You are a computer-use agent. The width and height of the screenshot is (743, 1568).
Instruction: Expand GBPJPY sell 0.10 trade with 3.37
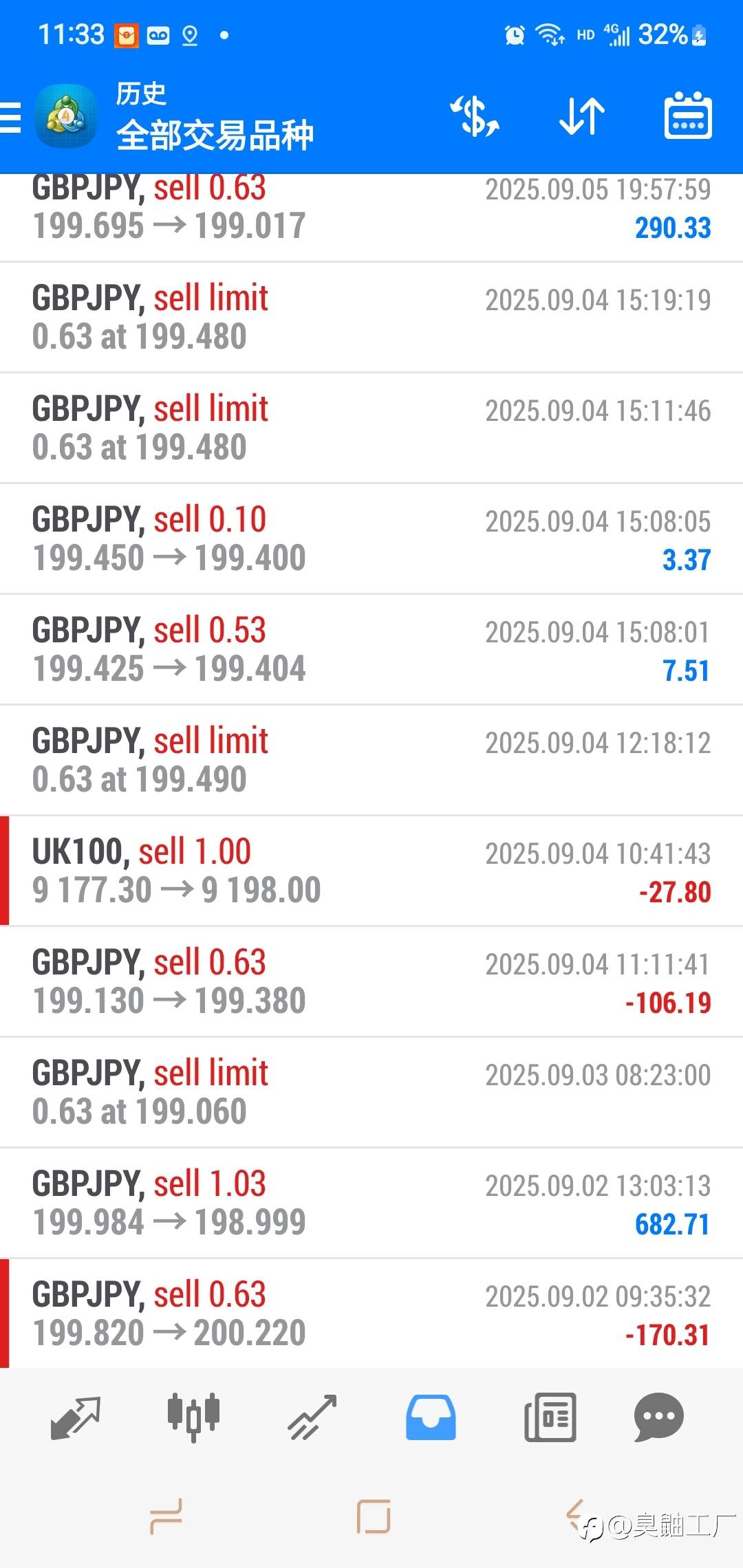(371, 538)
